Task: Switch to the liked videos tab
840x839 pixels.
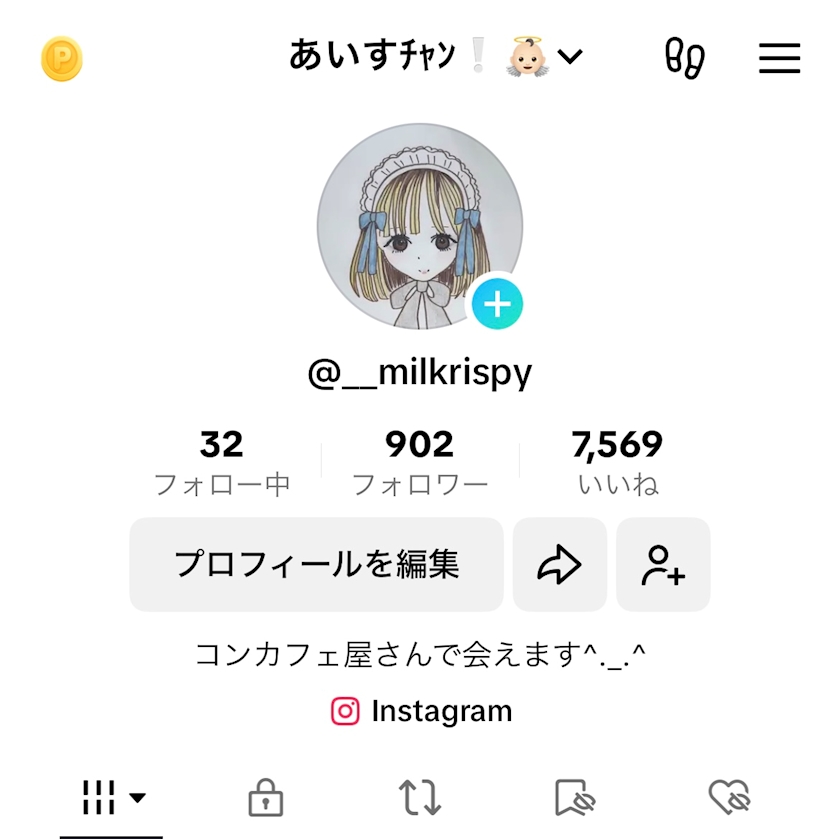Action: point(728,798)
